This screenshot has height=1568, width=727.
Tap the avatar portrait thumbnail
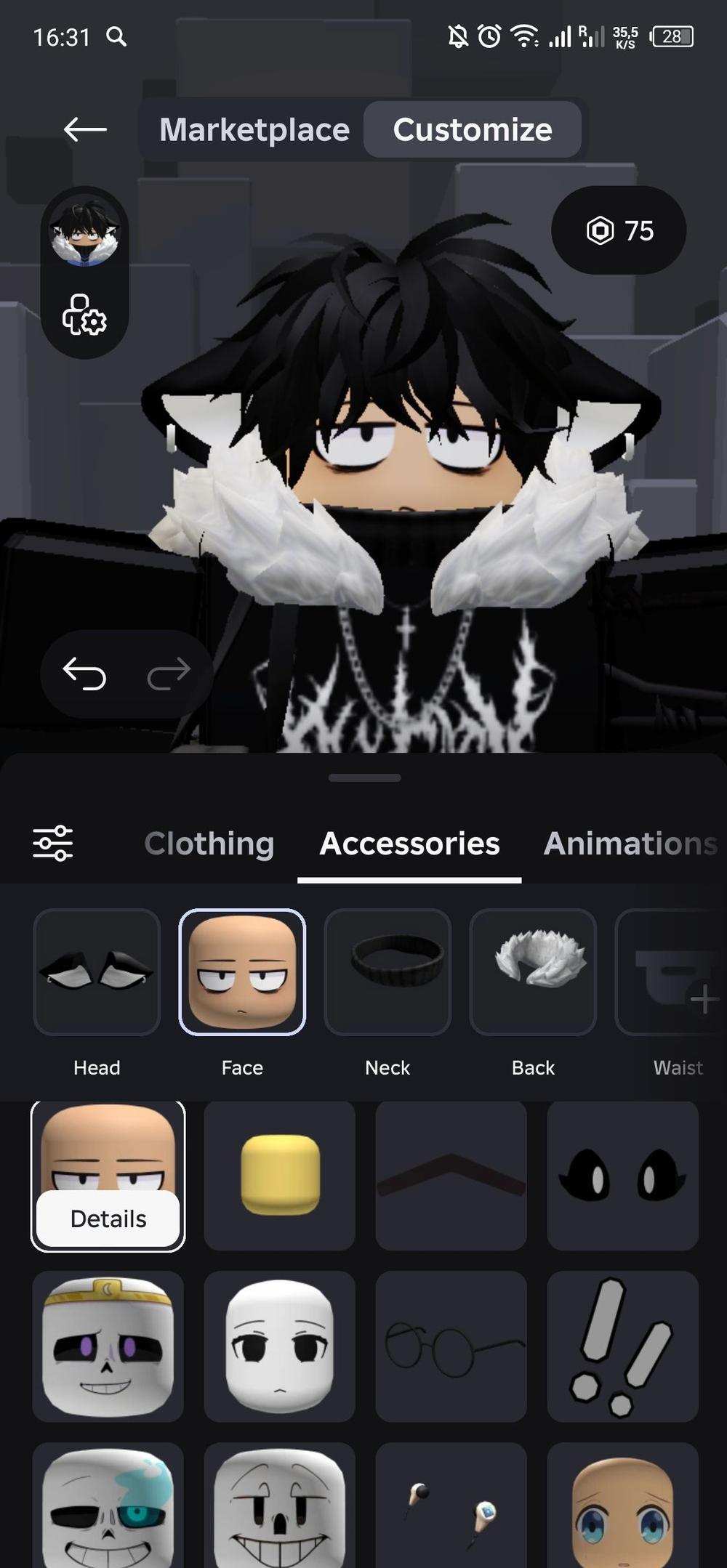click(84, 234)
